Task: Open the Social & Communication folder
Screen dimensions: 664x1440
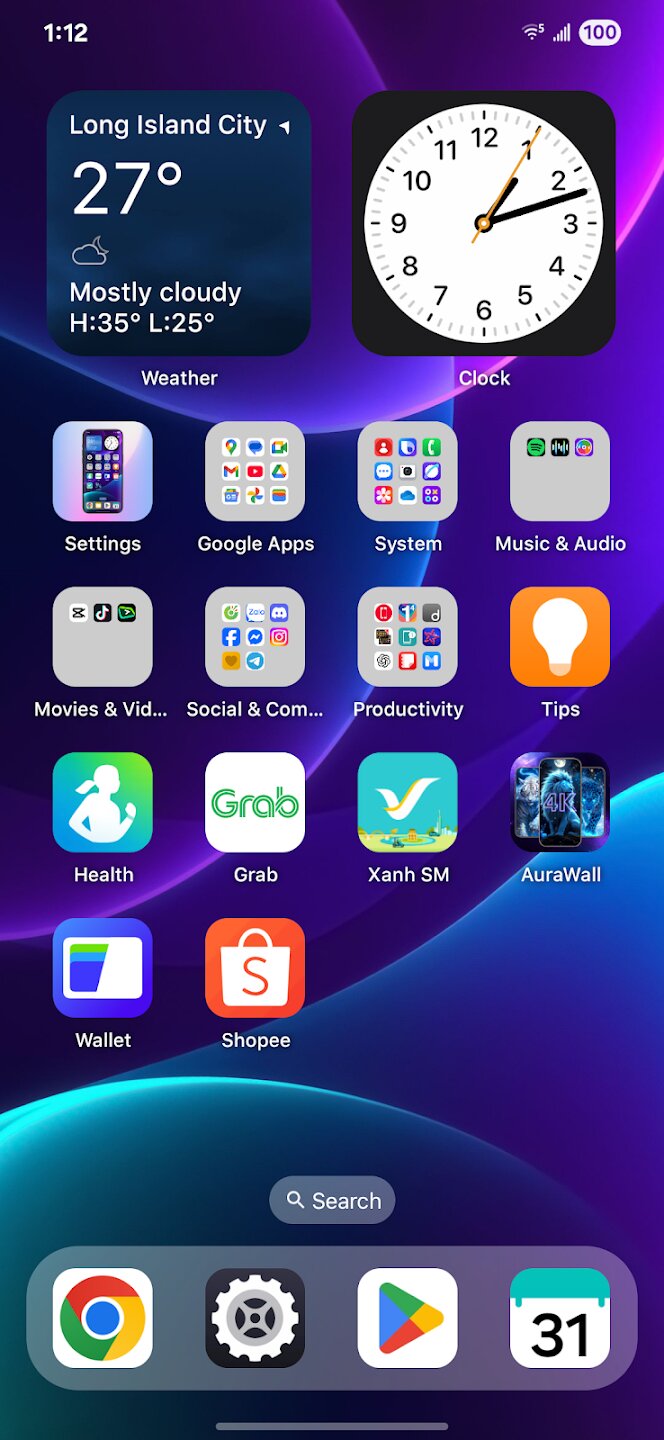Action: (255, 637)
